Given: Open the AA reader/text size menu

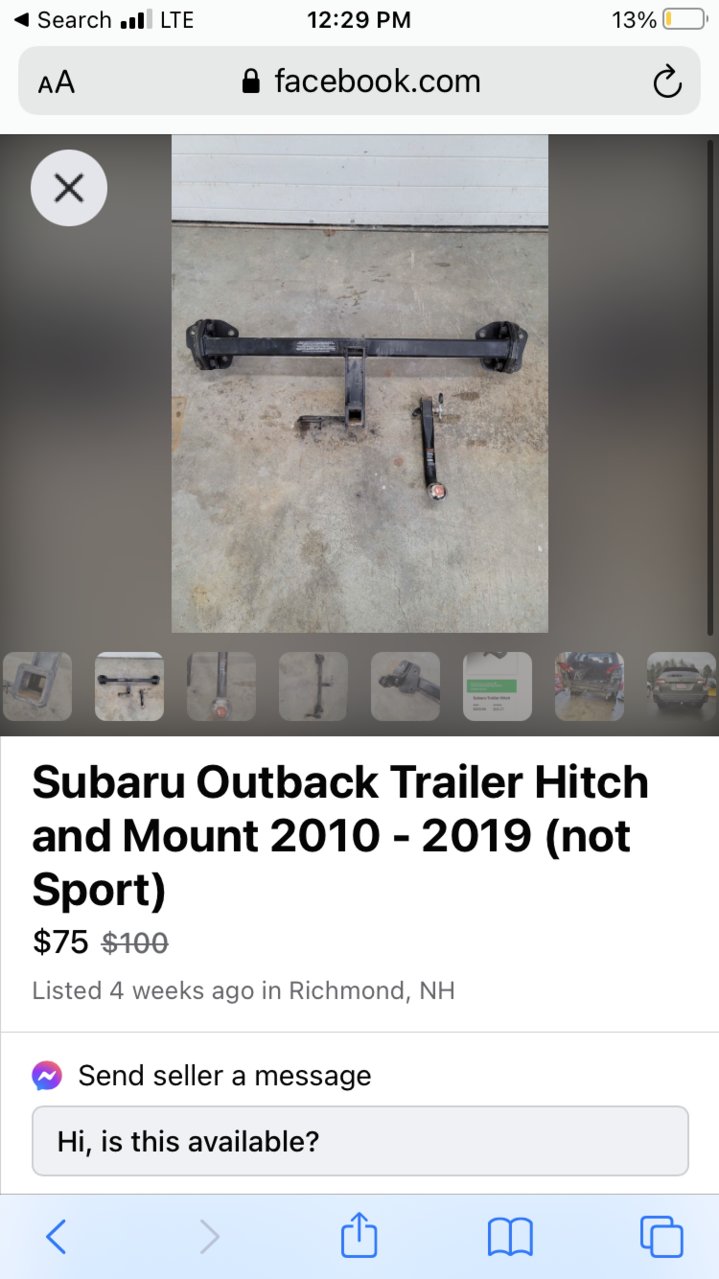Looking at the screenshot, I should coord(57,82).
